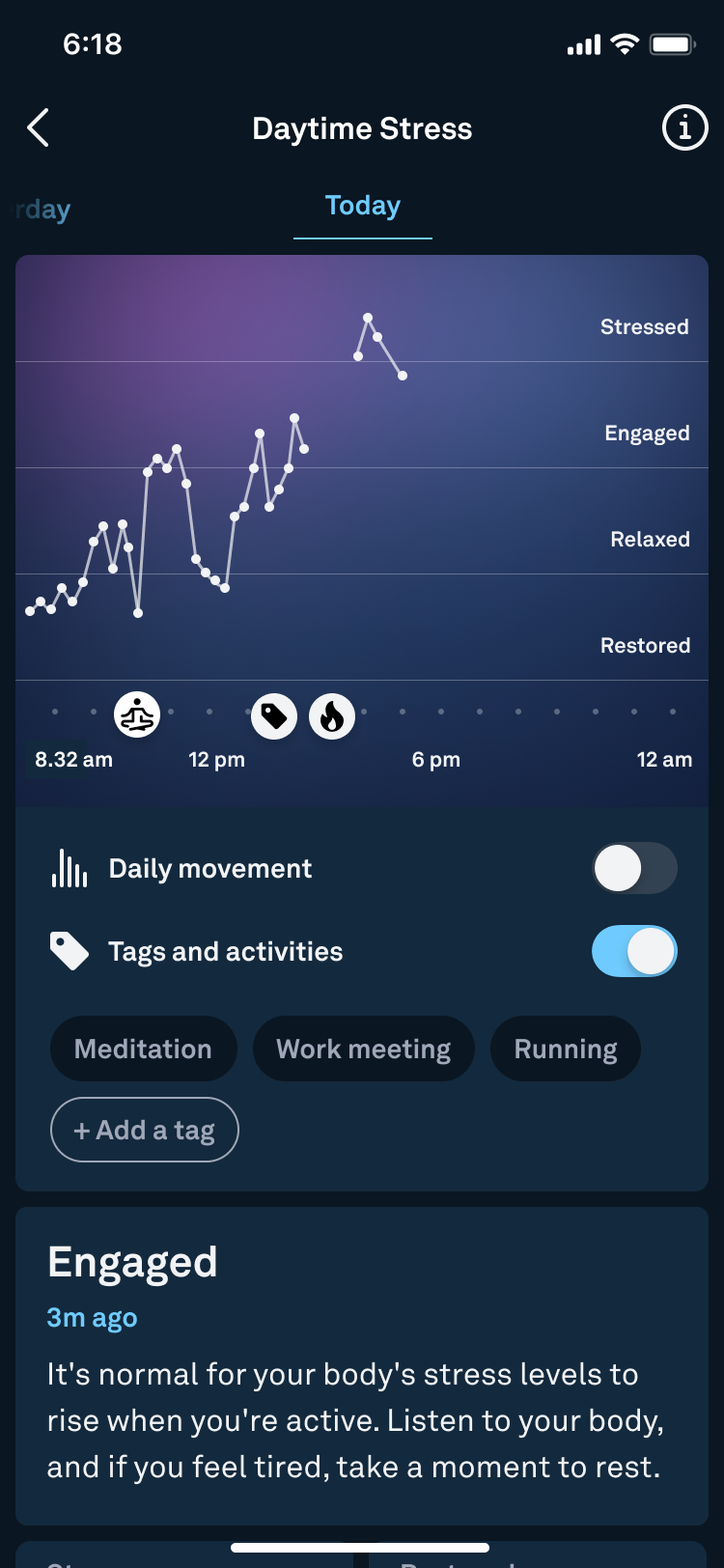Image resolution: width=724 pixels, height=1568 pixels.
Task: Open the Work meeting tag chip
Action: coord(363,1049)
